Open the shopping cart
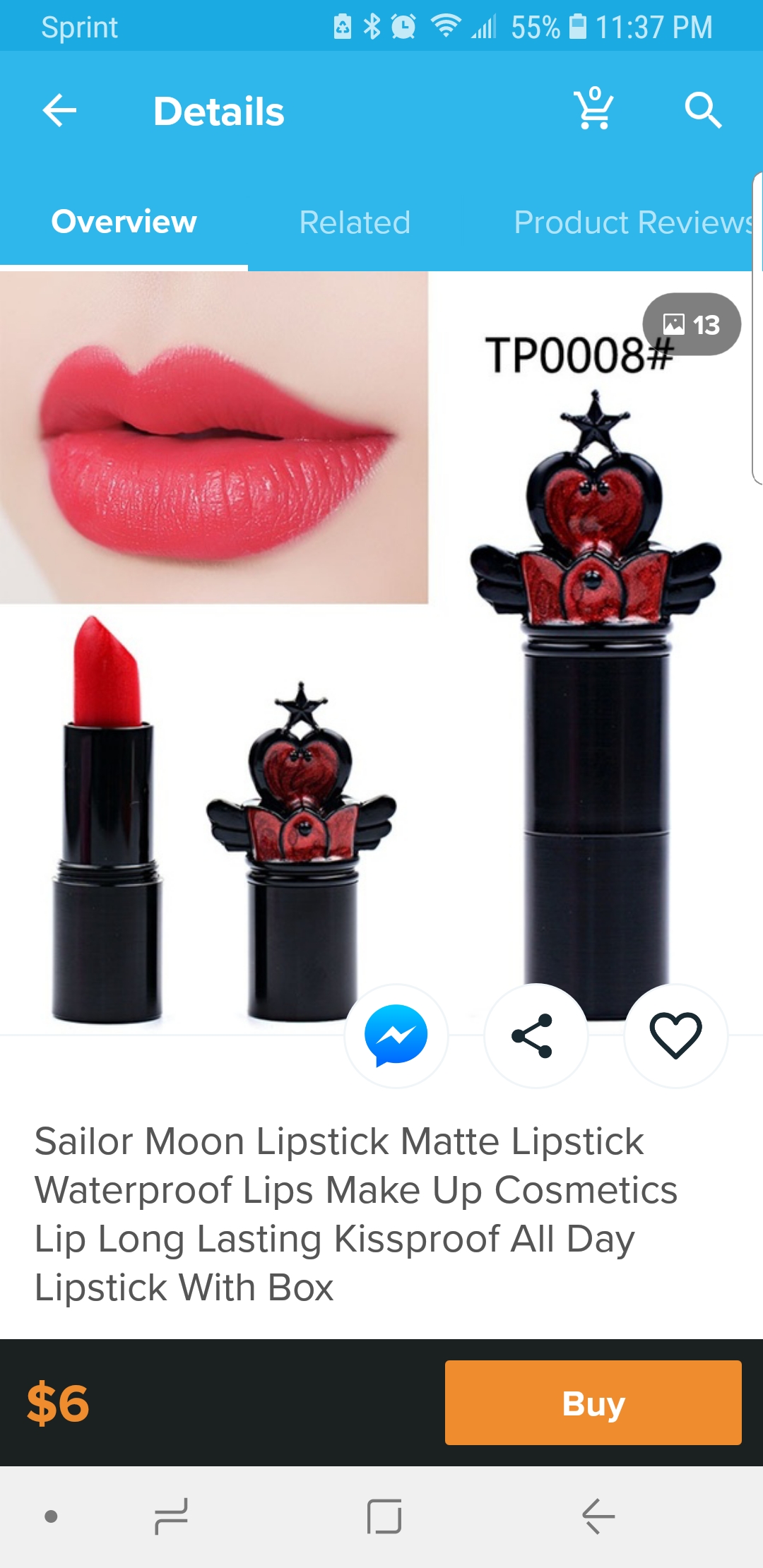 [x=593, y=109]
